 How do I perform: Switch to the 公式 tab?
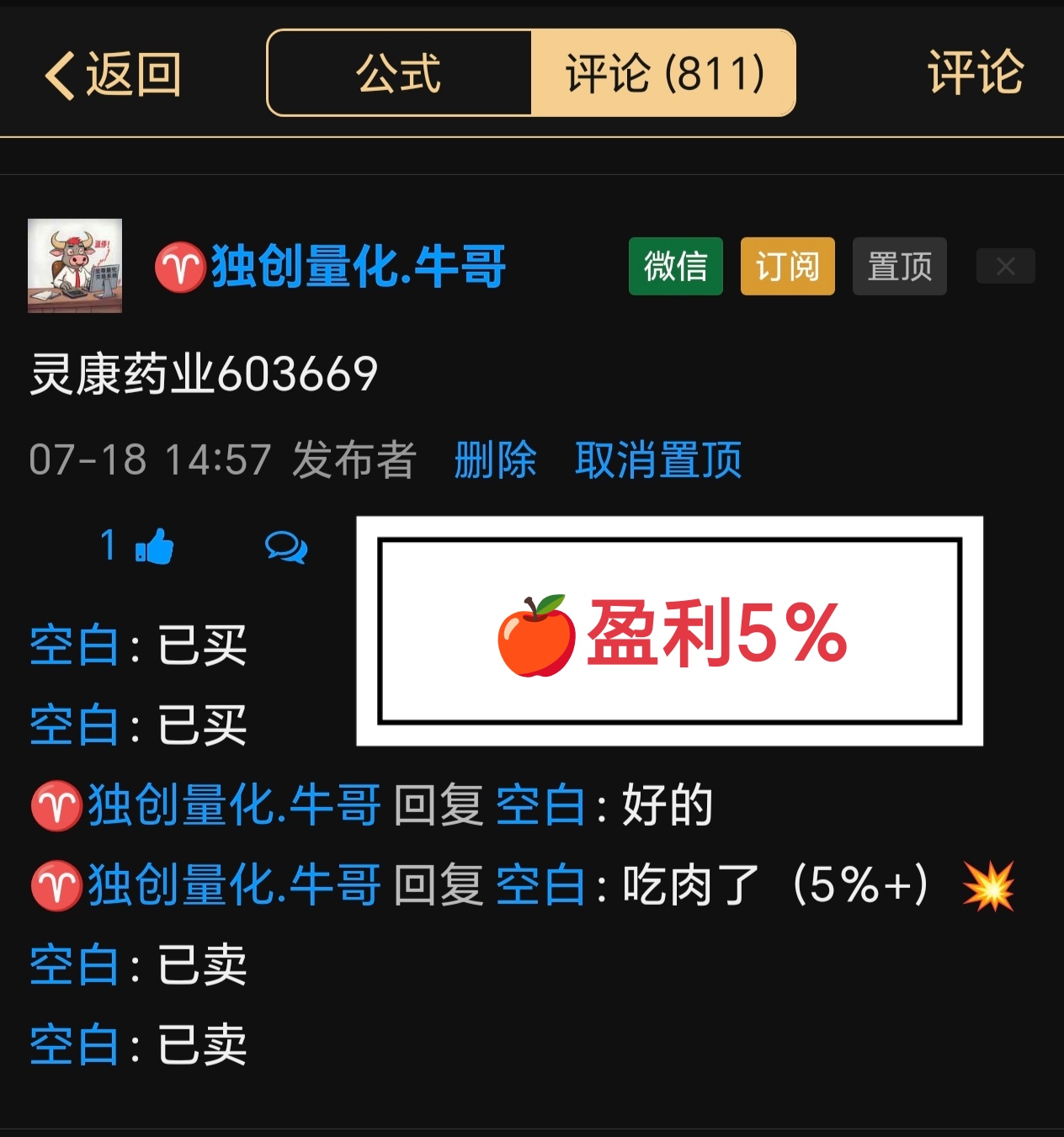(399, 73)
